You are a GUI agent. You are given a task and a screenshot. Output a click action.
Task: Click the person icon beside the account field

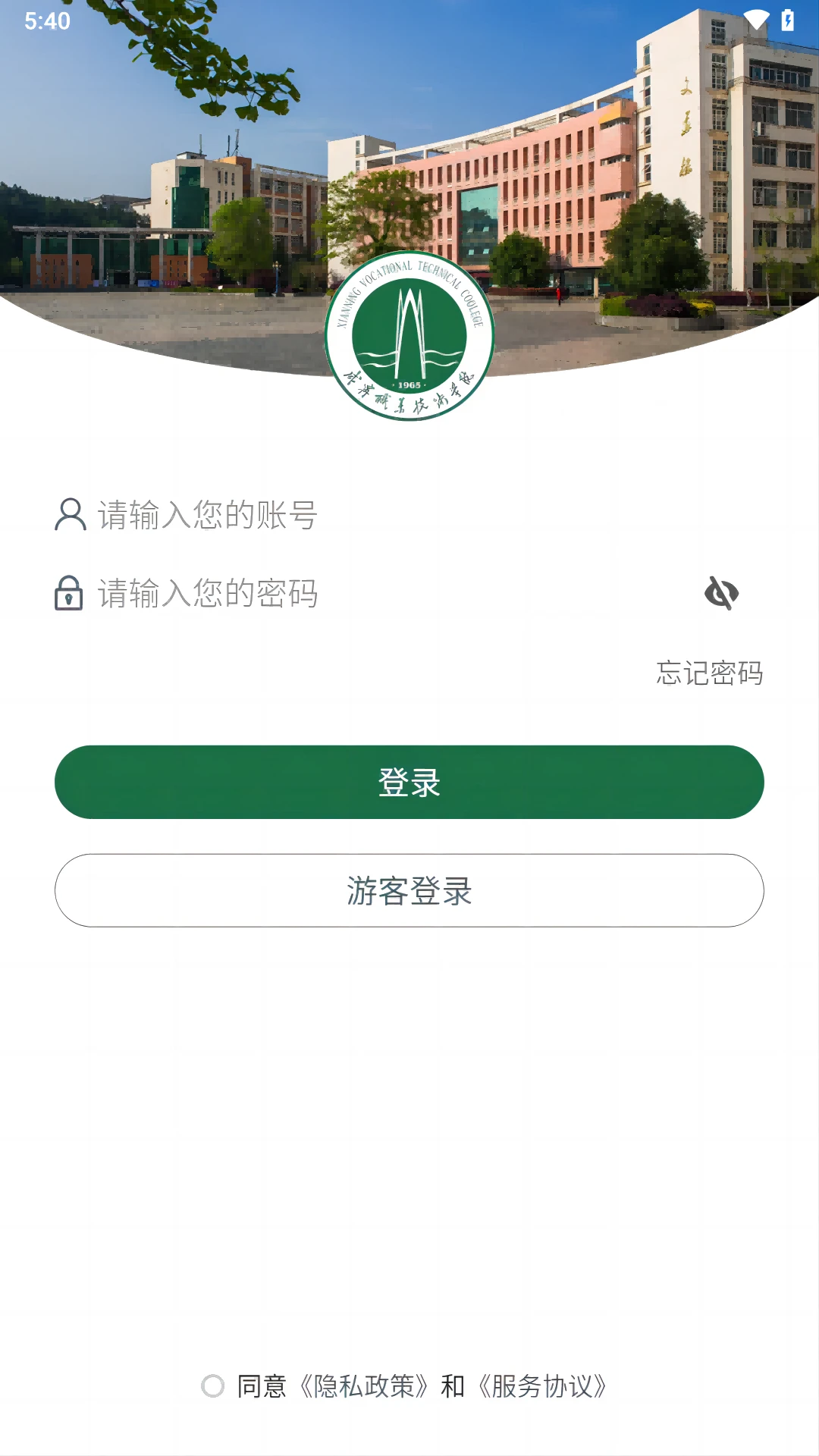(70, 513)
